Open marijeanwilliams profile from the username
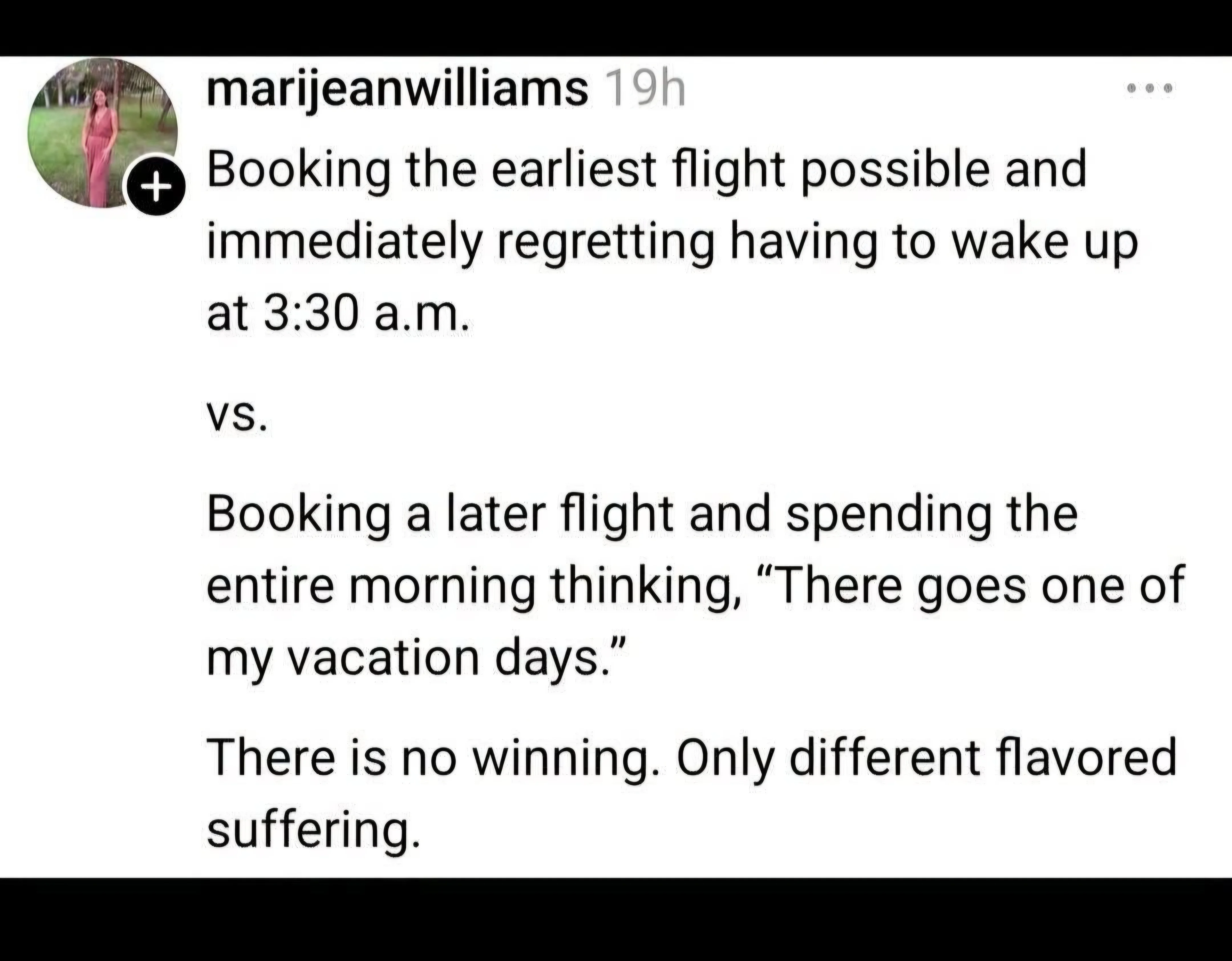Viewport: 1232px width, 961px height. coord(397,90)
